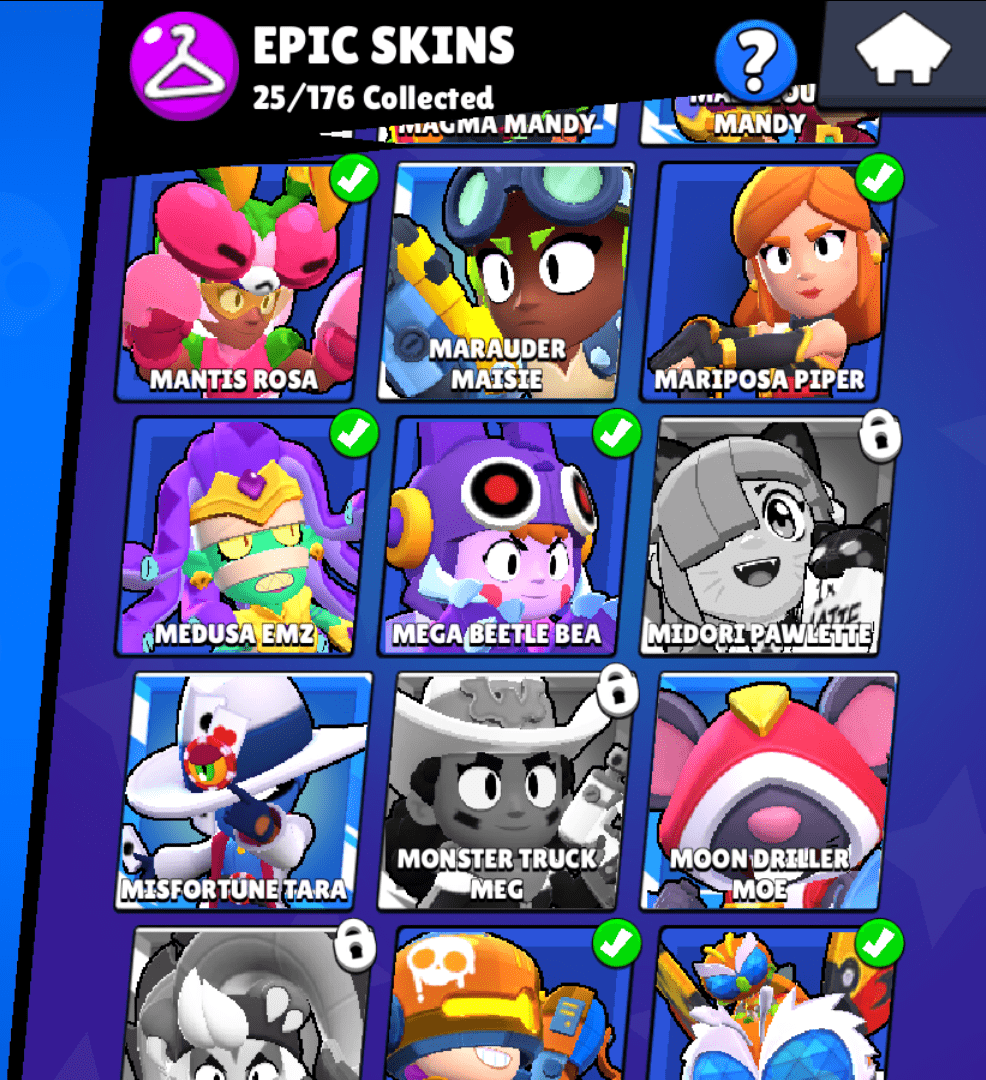Screen dimensions: 986x1080
Task: Open locked Monster Truck Meg skin
Action: (507, 790)
